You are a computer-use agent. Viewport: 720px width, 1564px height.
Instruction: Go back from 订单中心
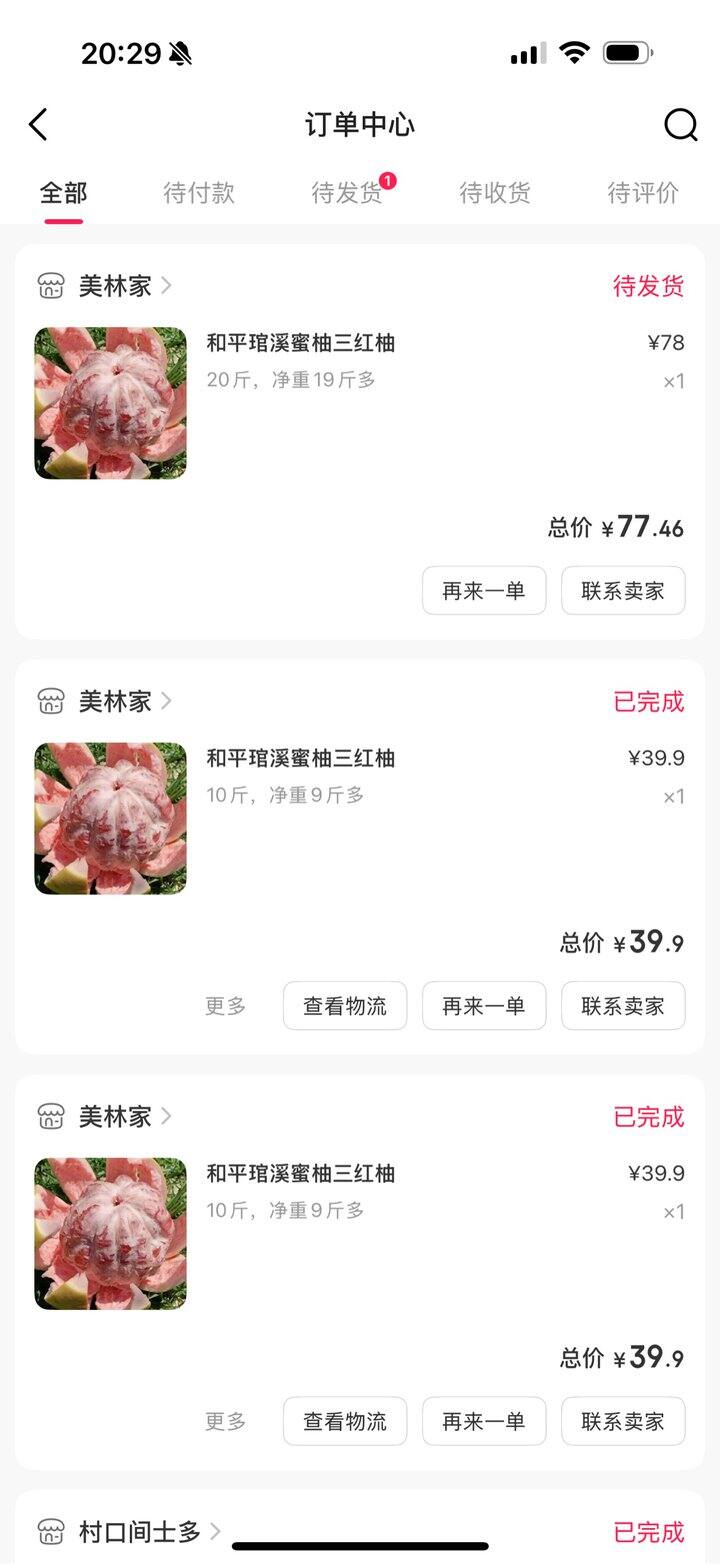tap(38, 125)
